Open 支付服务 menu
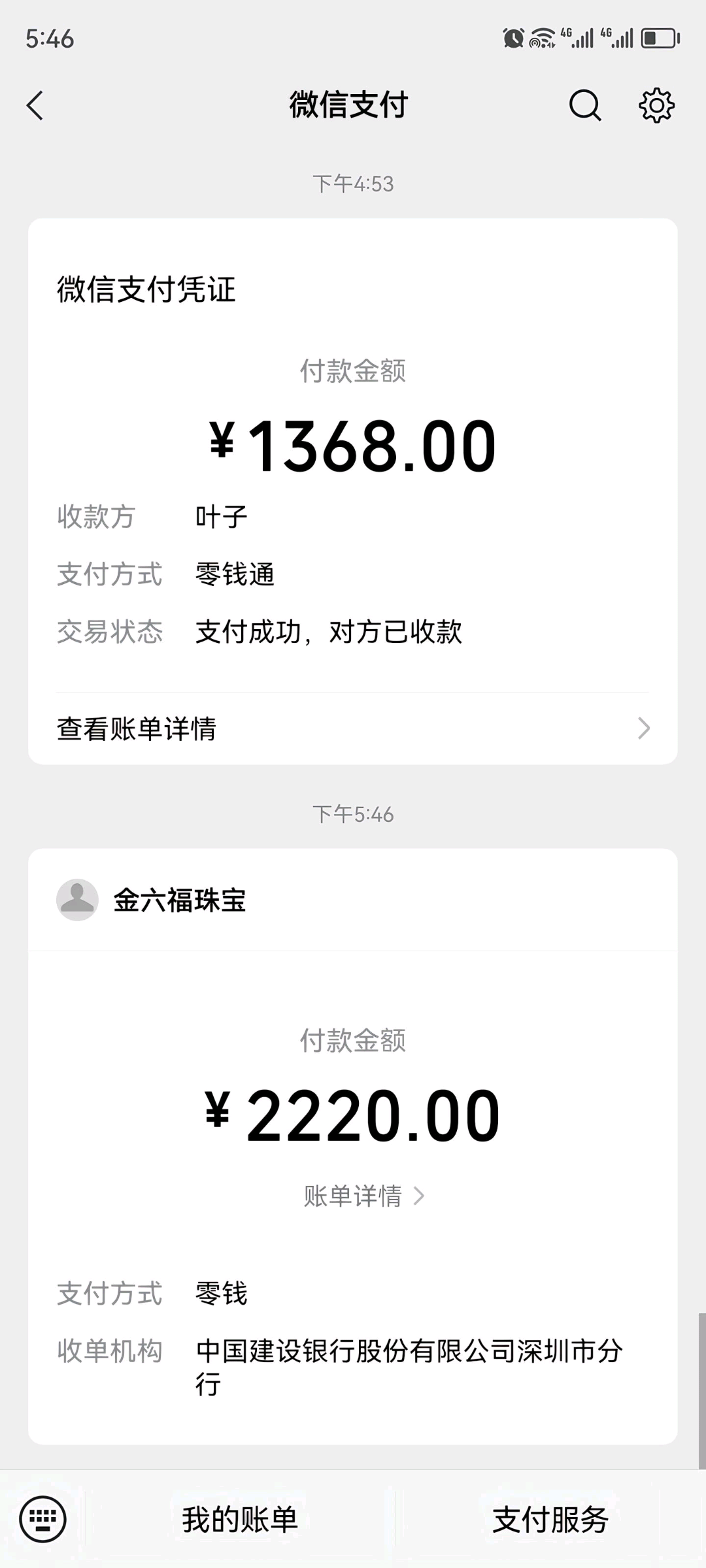Screen dimensions: 706x1568 click(550, 1520)
